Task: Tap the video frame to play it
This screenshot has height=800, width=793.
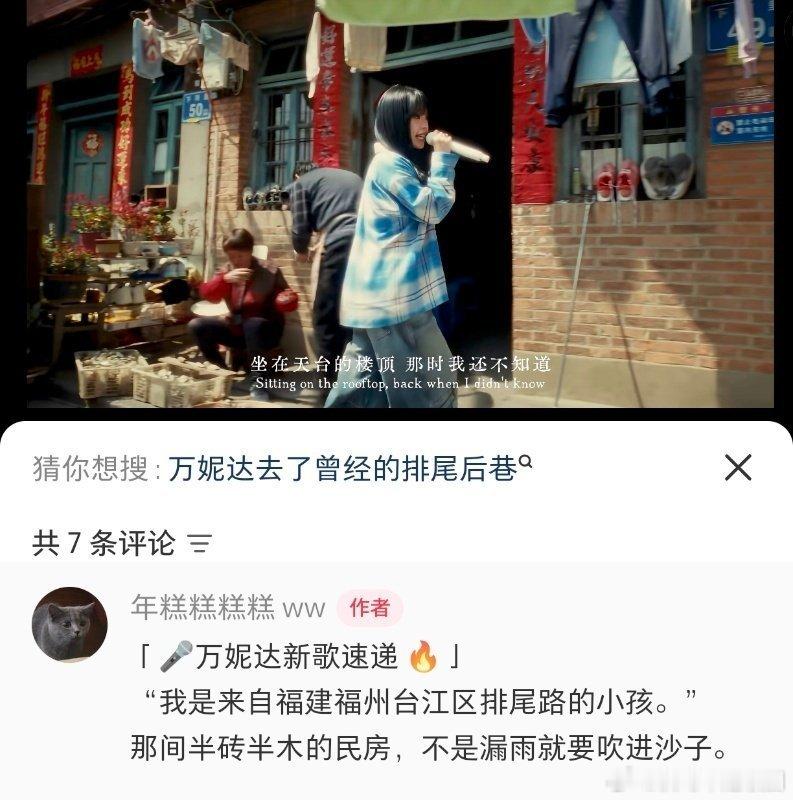Action: [397, 210]
